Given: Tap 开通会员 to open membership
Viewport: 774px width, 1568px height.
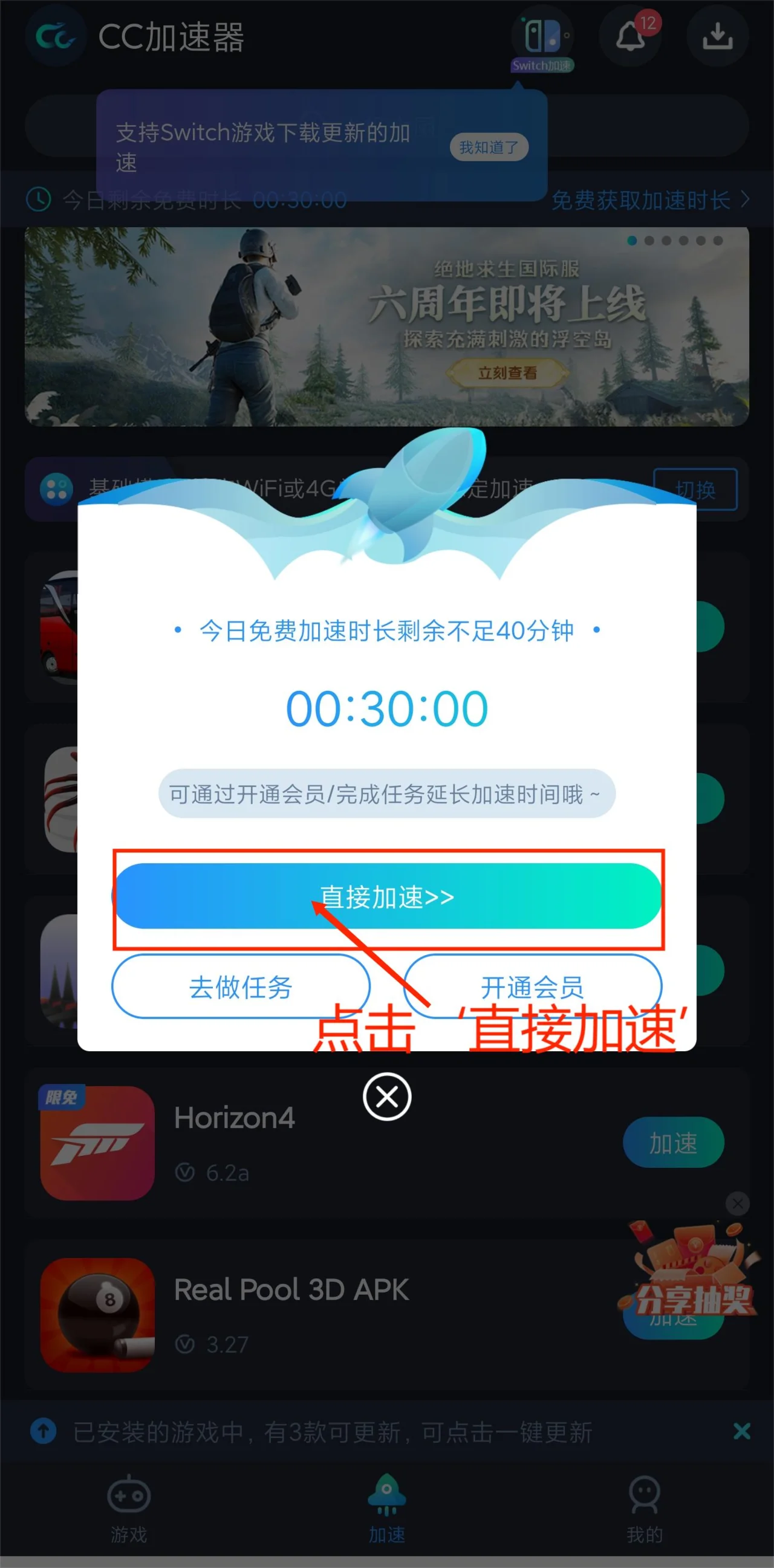Looking at the screenshot, I should (532, 986).
